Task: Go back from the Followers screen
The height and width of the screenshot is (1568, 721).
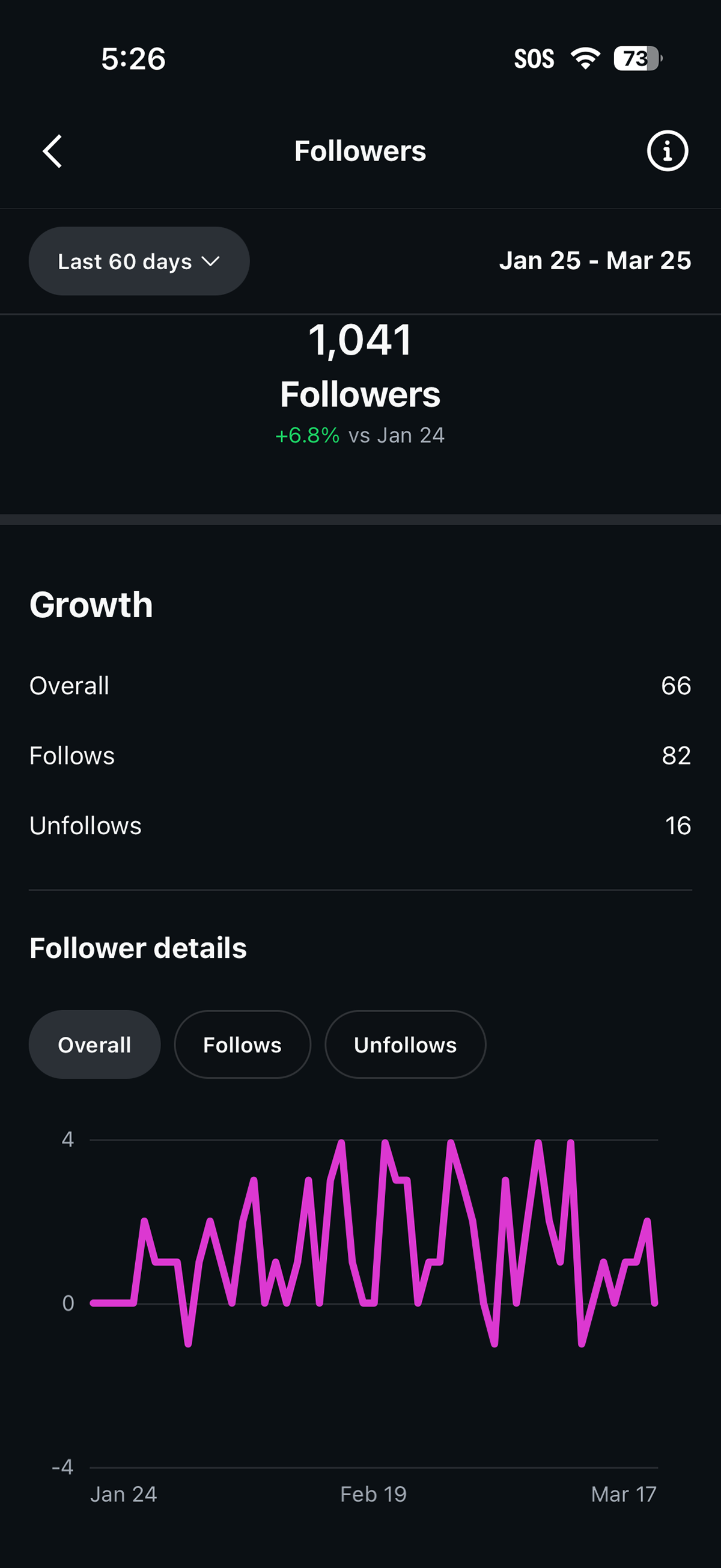Action: point(53,151)
